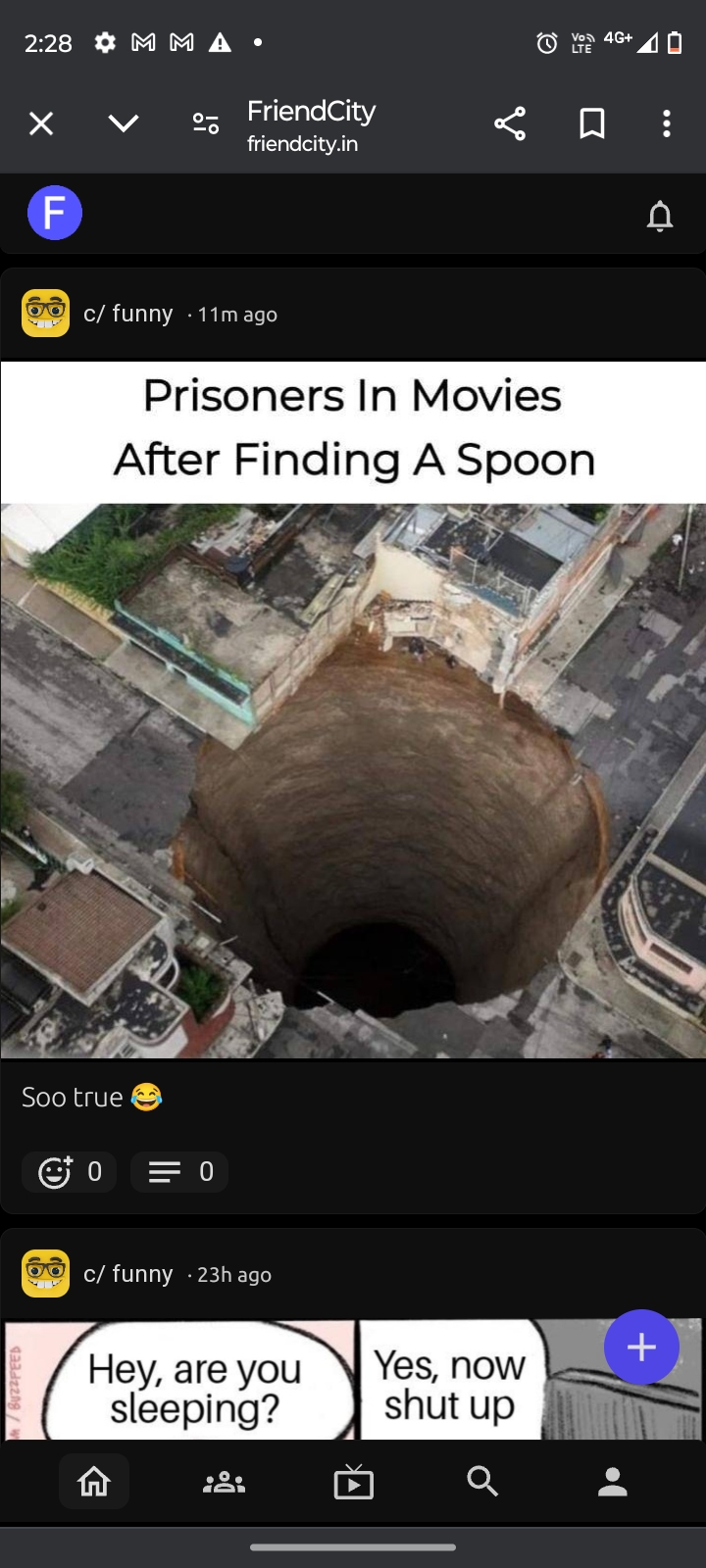This screenshot has width=706, height=1568.
Task: Open site settings for friendcity.in
Action: pyautogui.click(x=205, y=123)
